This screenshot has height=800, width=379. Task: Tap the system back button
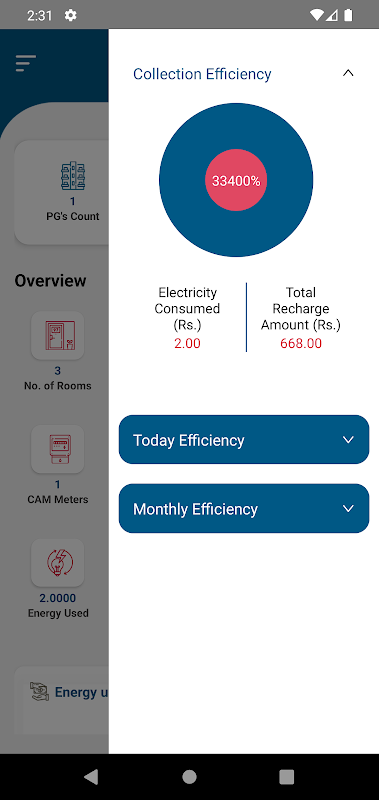coord(91,777)
